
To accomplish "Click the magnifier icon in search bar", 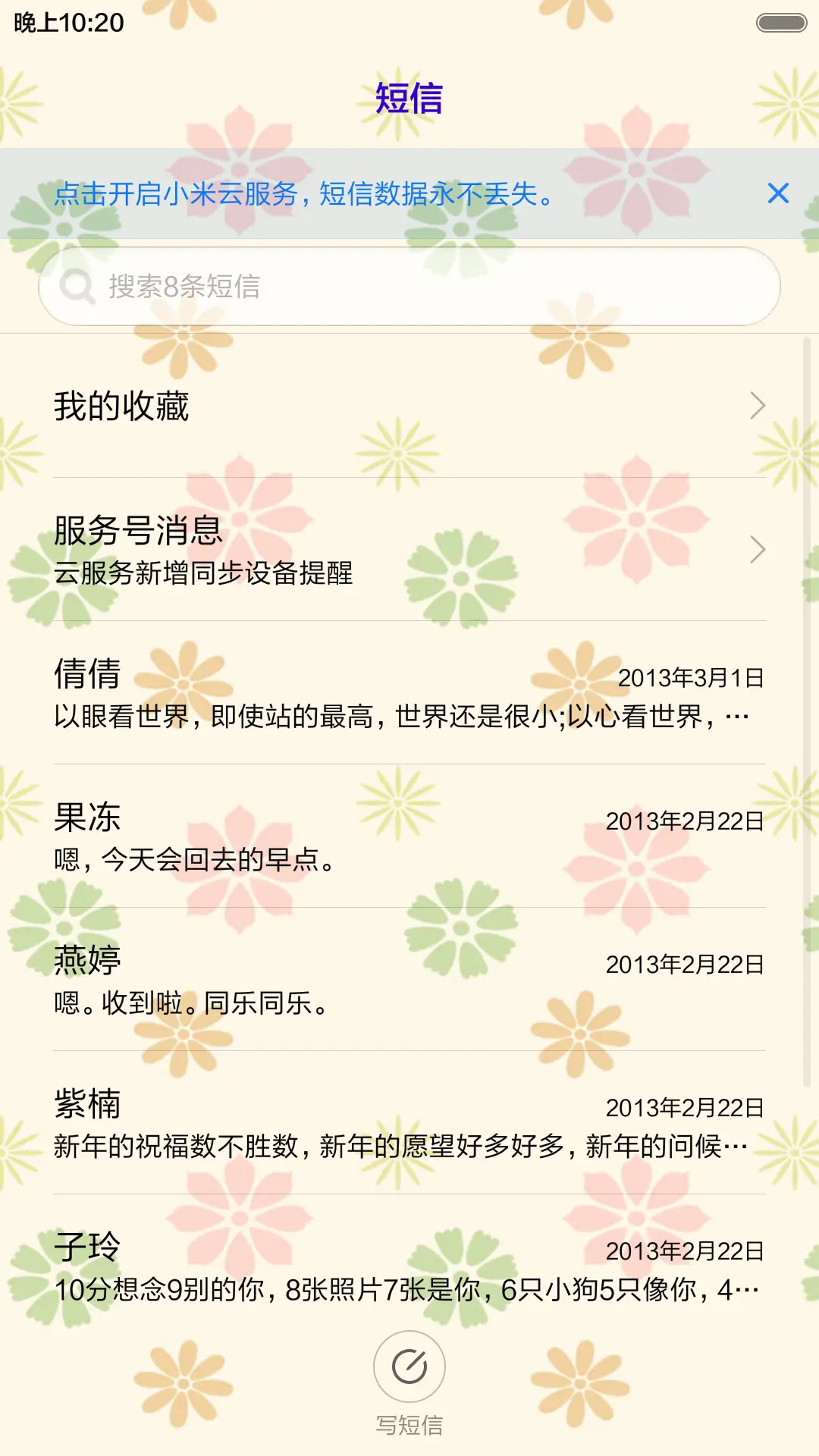I will pyautogui.click(x=74, y=287).
